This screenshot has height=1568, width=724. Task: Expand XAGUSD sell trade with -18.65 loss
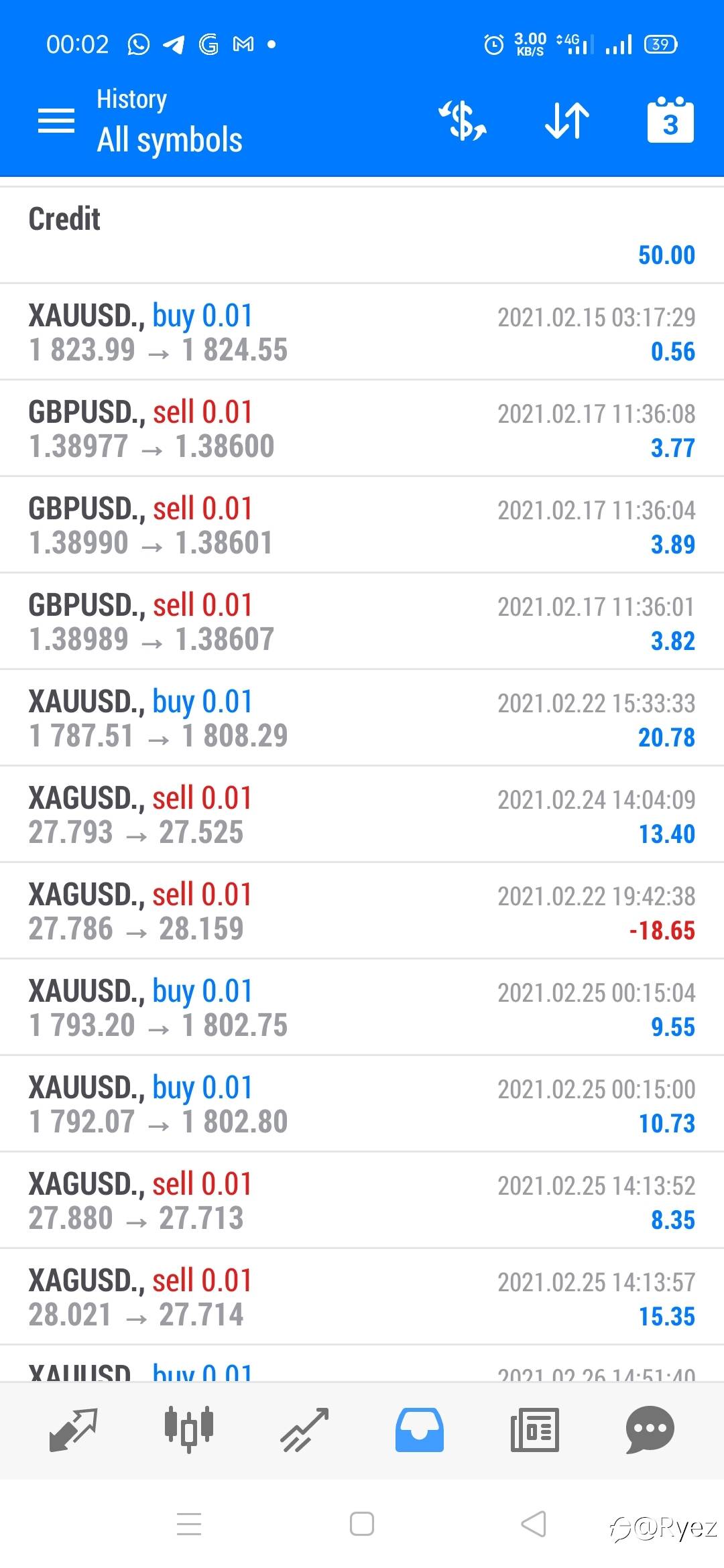point(362,911)
